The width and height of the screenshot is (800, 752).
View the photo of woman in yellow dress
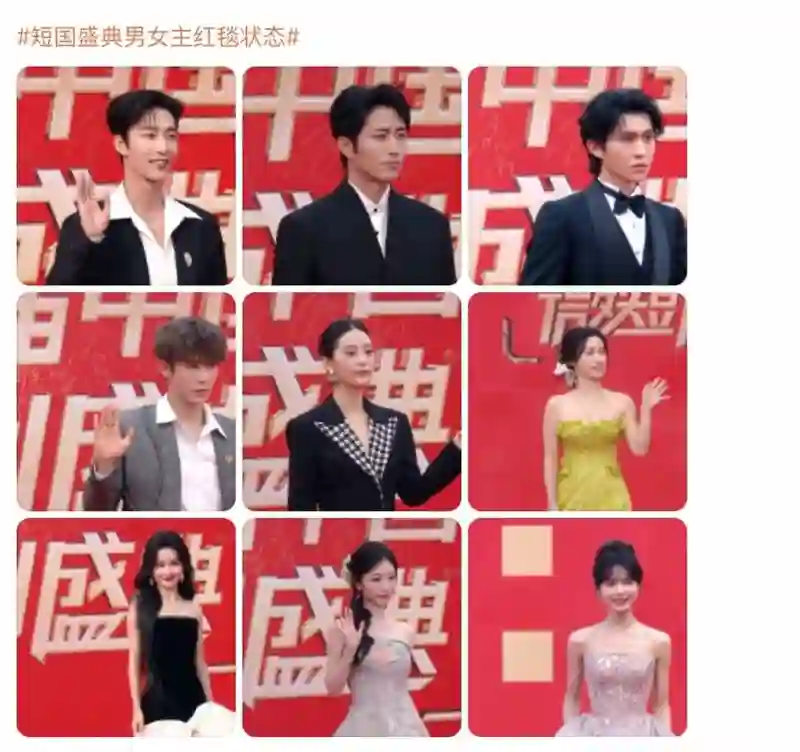click(x=577, y=401)
